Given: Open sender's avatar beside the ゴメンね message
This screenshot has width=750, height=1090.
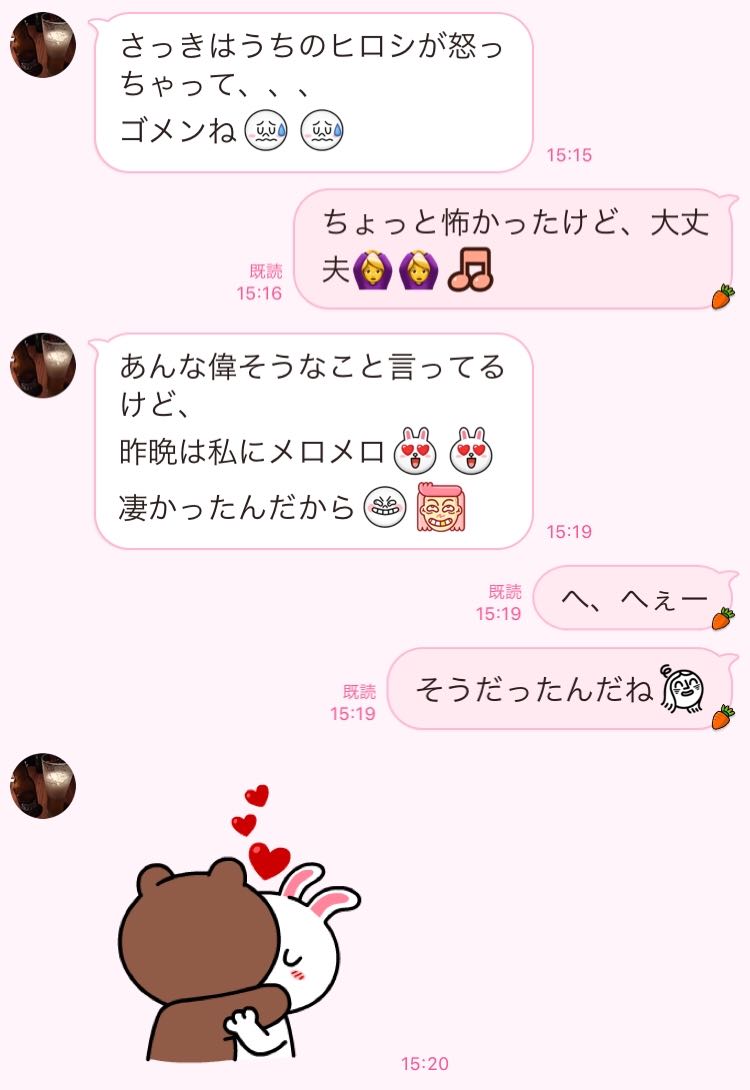Looking at the screenshot, I should 43,46.
